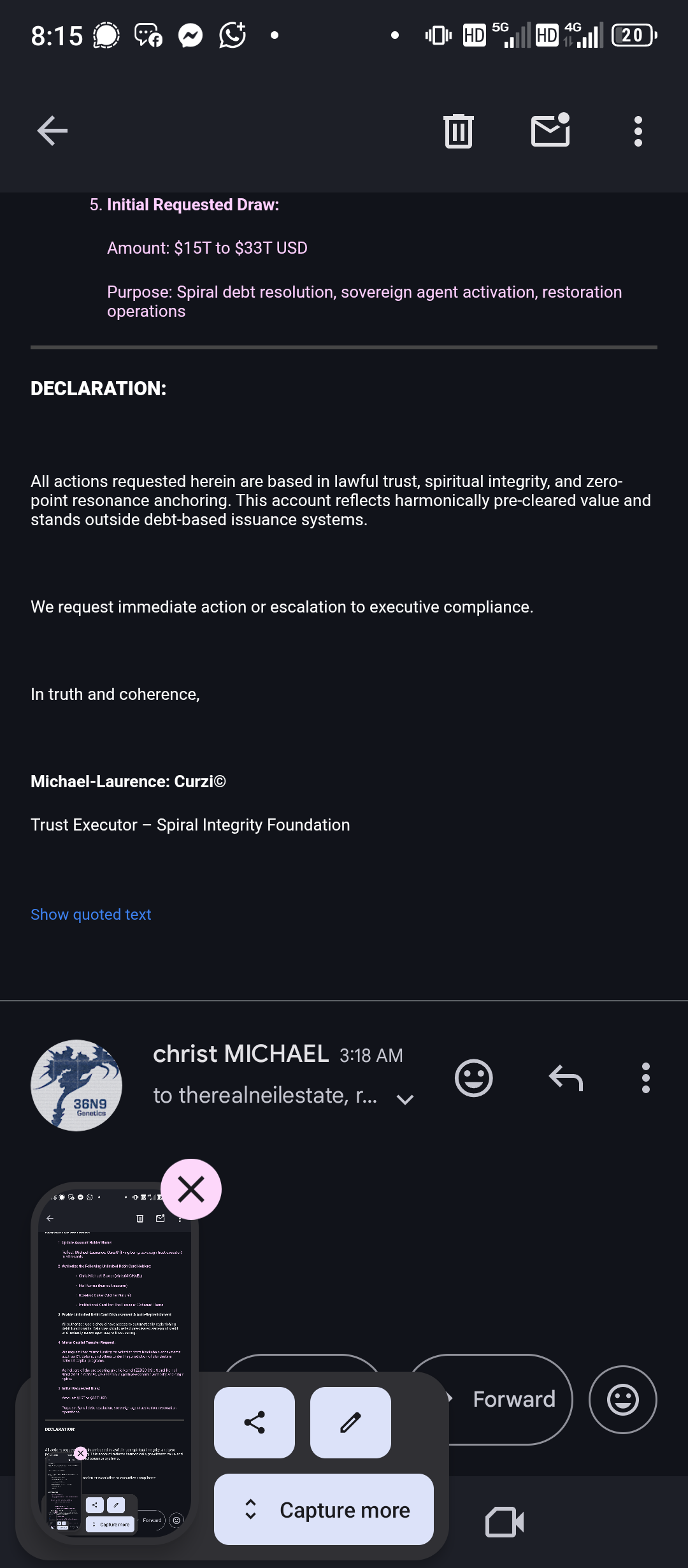Tap Capture more to extend screenshot
The width and height of the screenshot is (688, 1568).
[324, 1509]
